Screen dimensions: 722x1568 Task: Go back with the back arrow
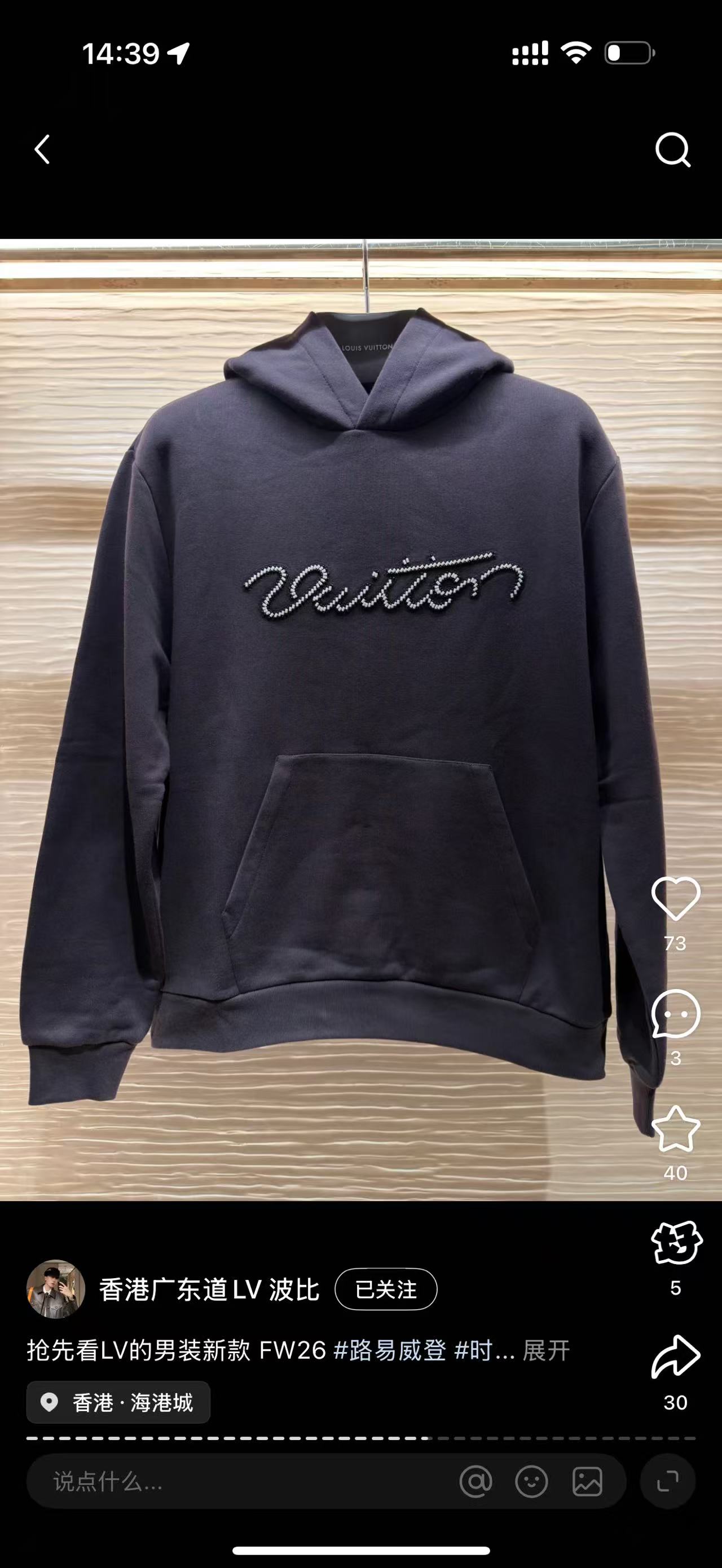pyautogui.click(x=41, y=149)
